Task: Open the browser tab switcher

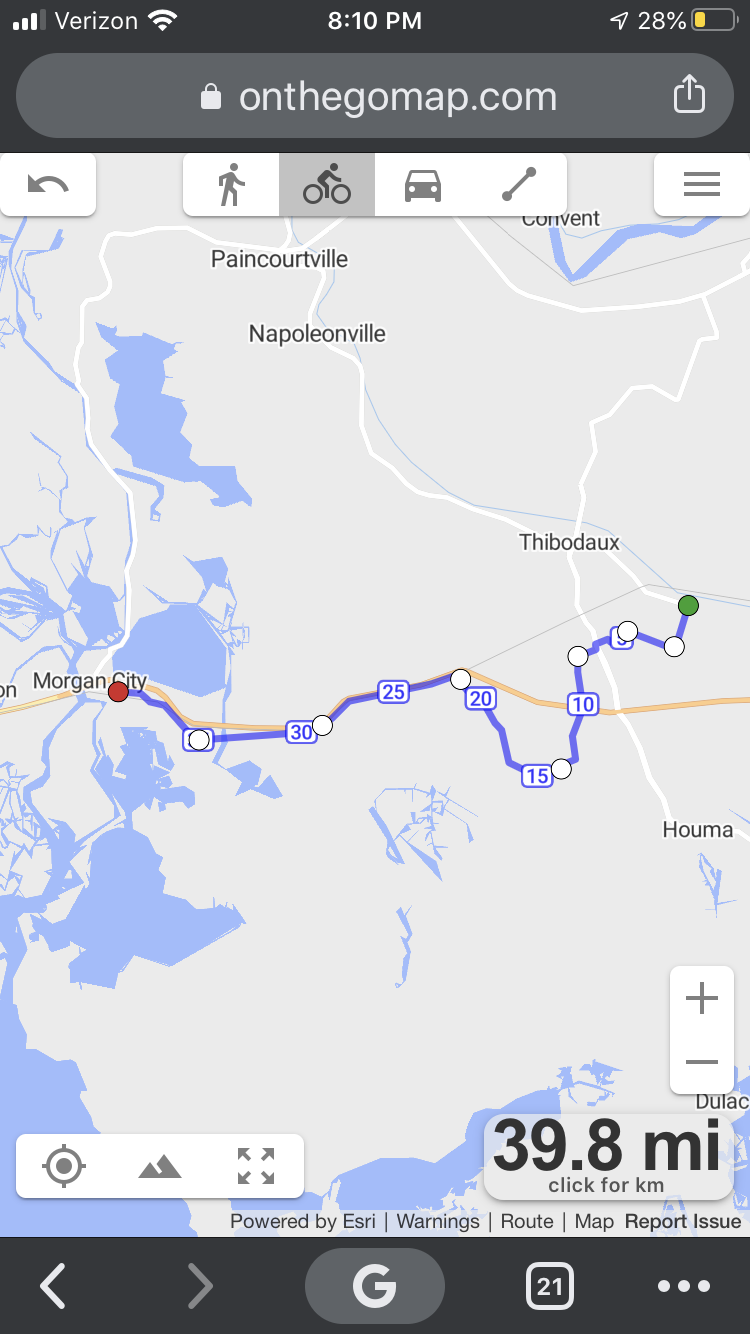Action: pyautogui.click(x=549, y=1286)
